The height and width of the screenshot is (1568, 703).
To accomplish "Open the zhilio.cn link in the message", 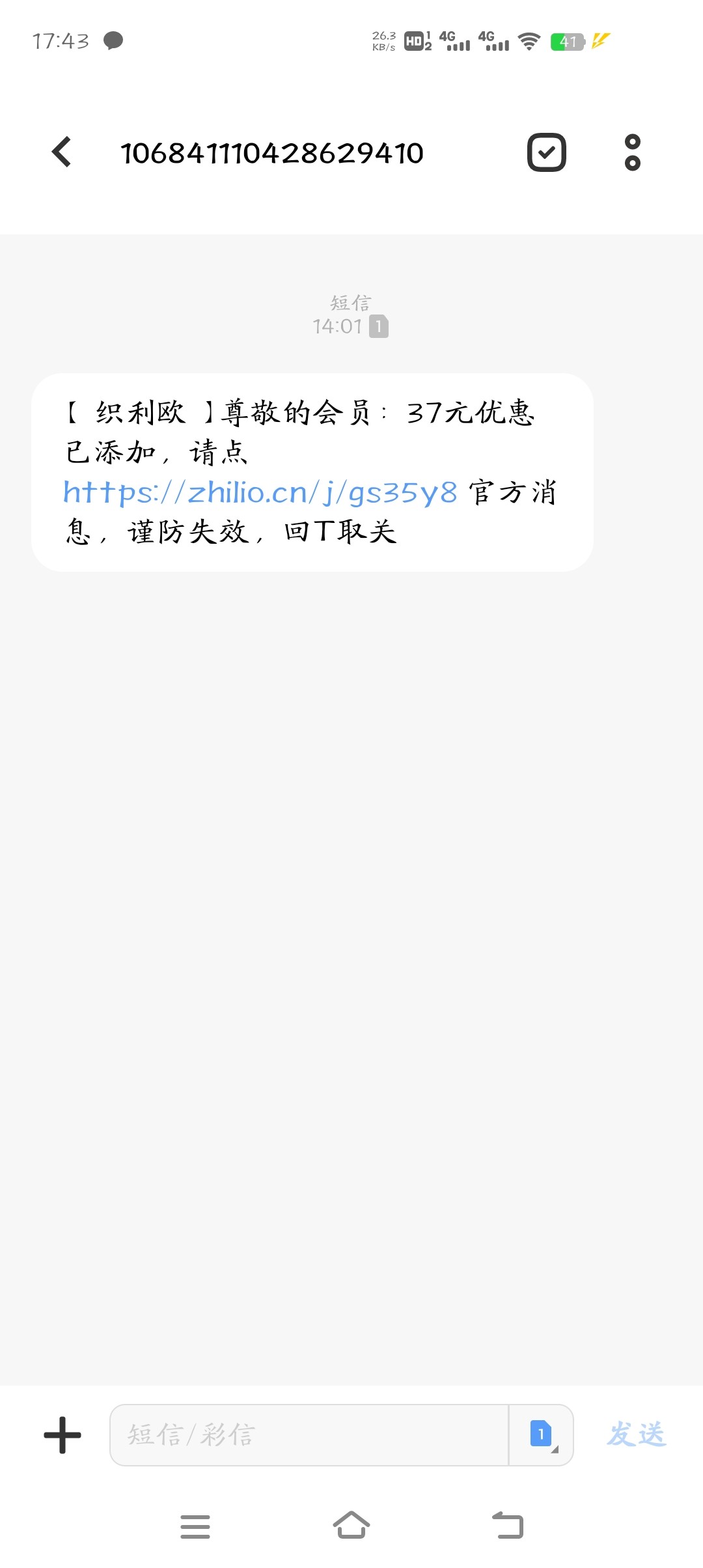I will 260,493.
